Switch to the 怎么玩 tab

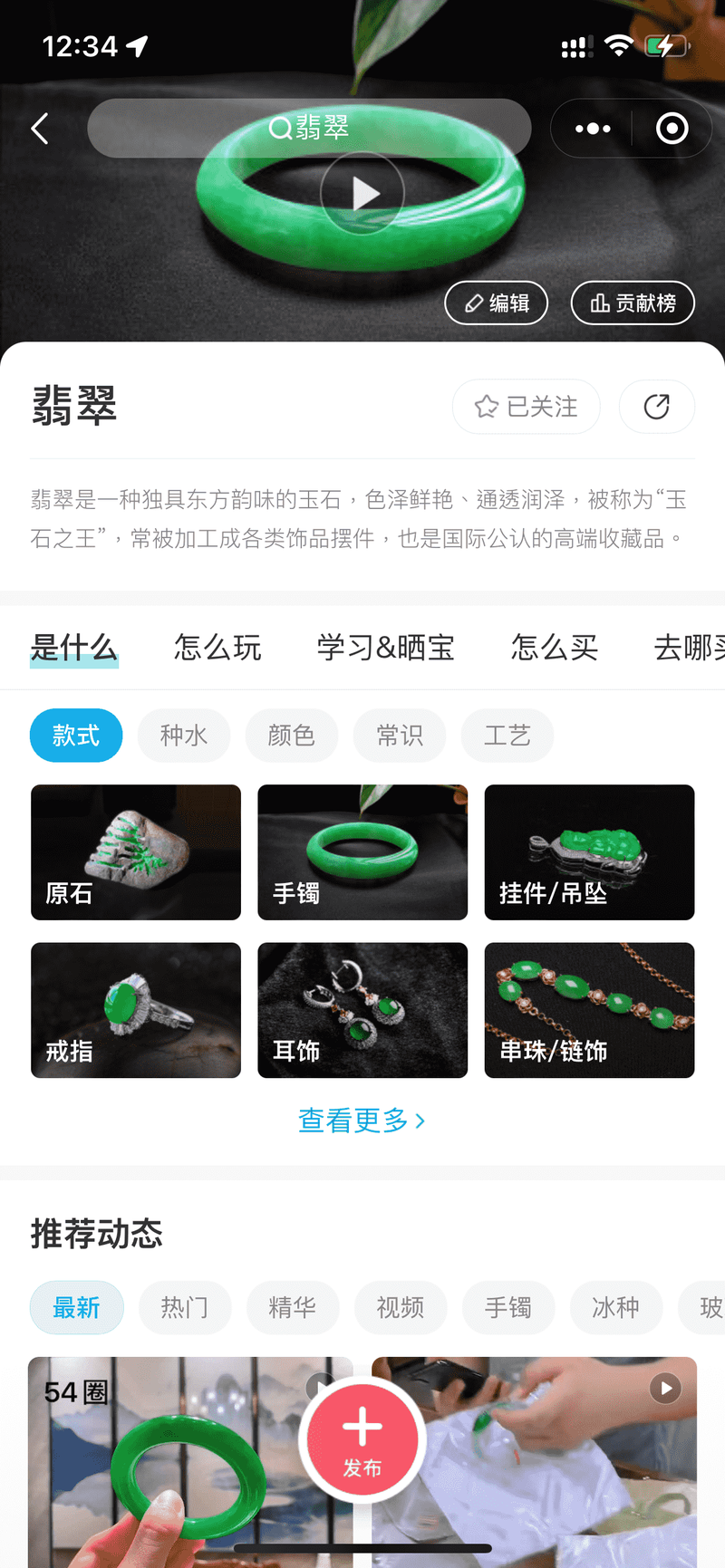tap(217, 648)
